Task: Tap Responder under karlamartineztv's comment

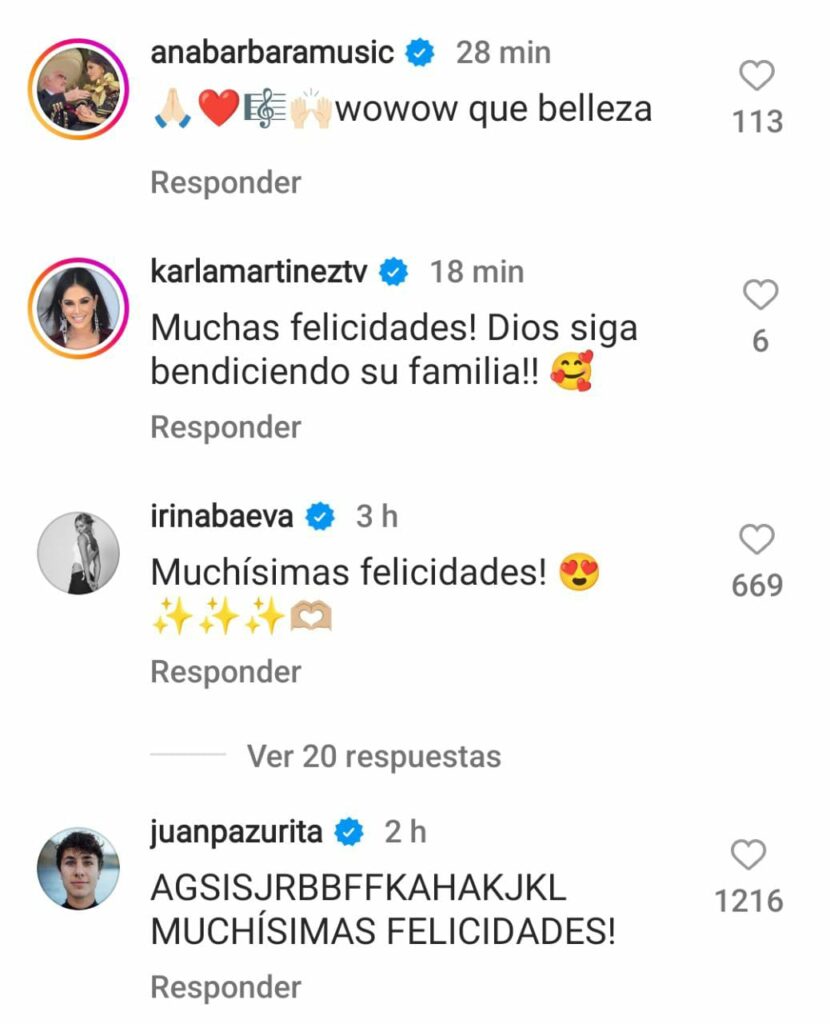Action: click(x=225, y=427)
